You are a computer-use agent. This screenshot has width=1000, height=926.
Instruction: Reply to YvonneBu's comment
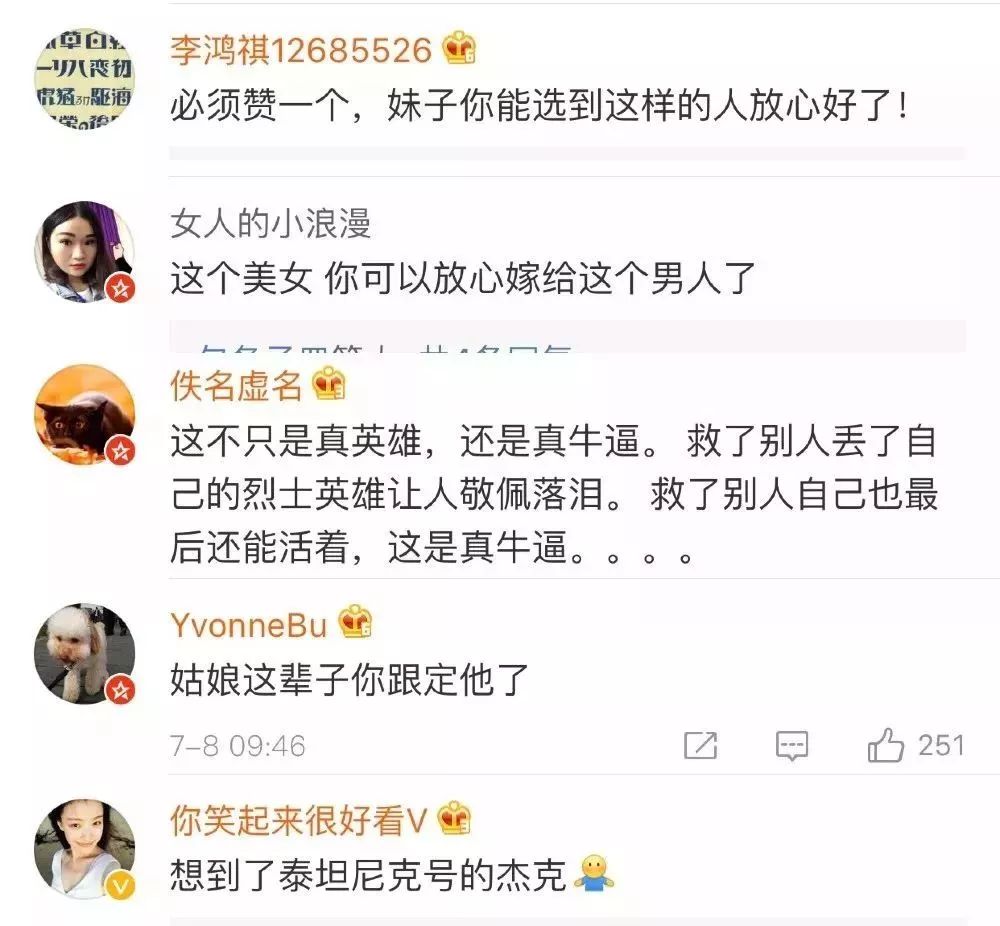(792, 745)
